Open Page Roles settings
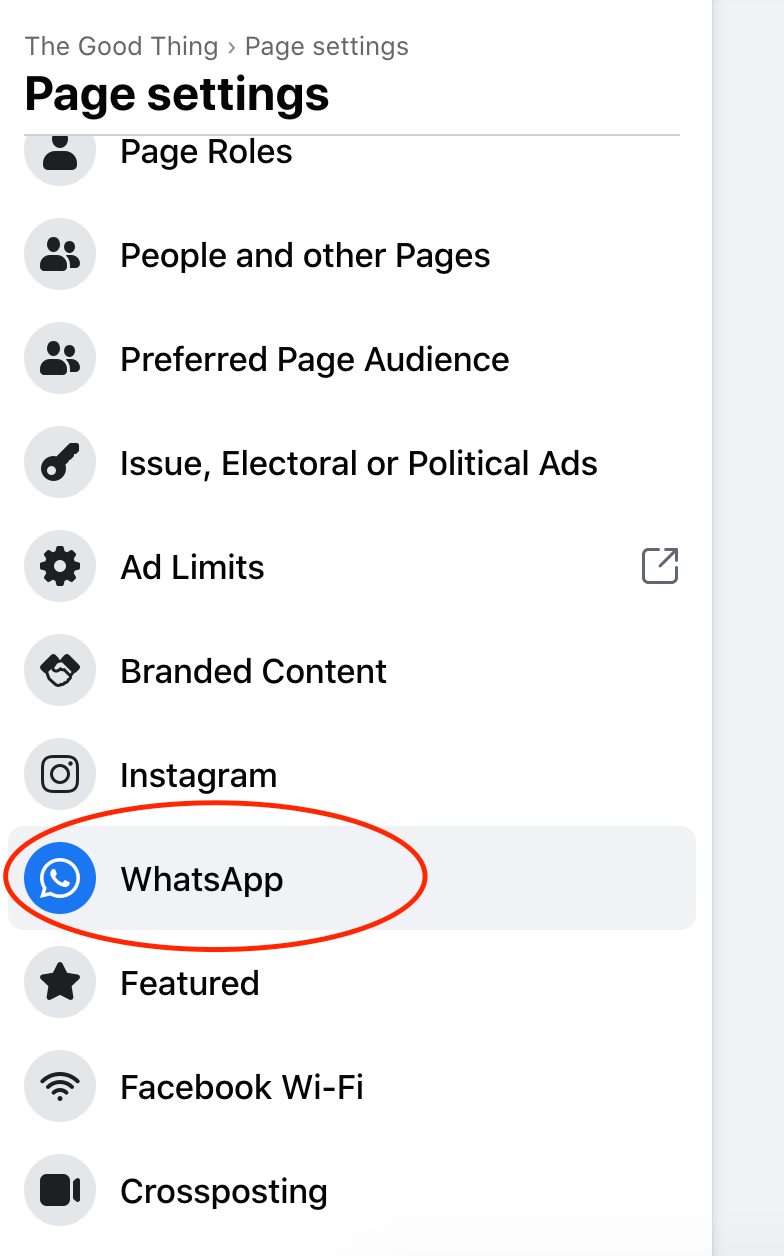The height and width of the screenshot is (1256, 784). (x=206, y=154)
